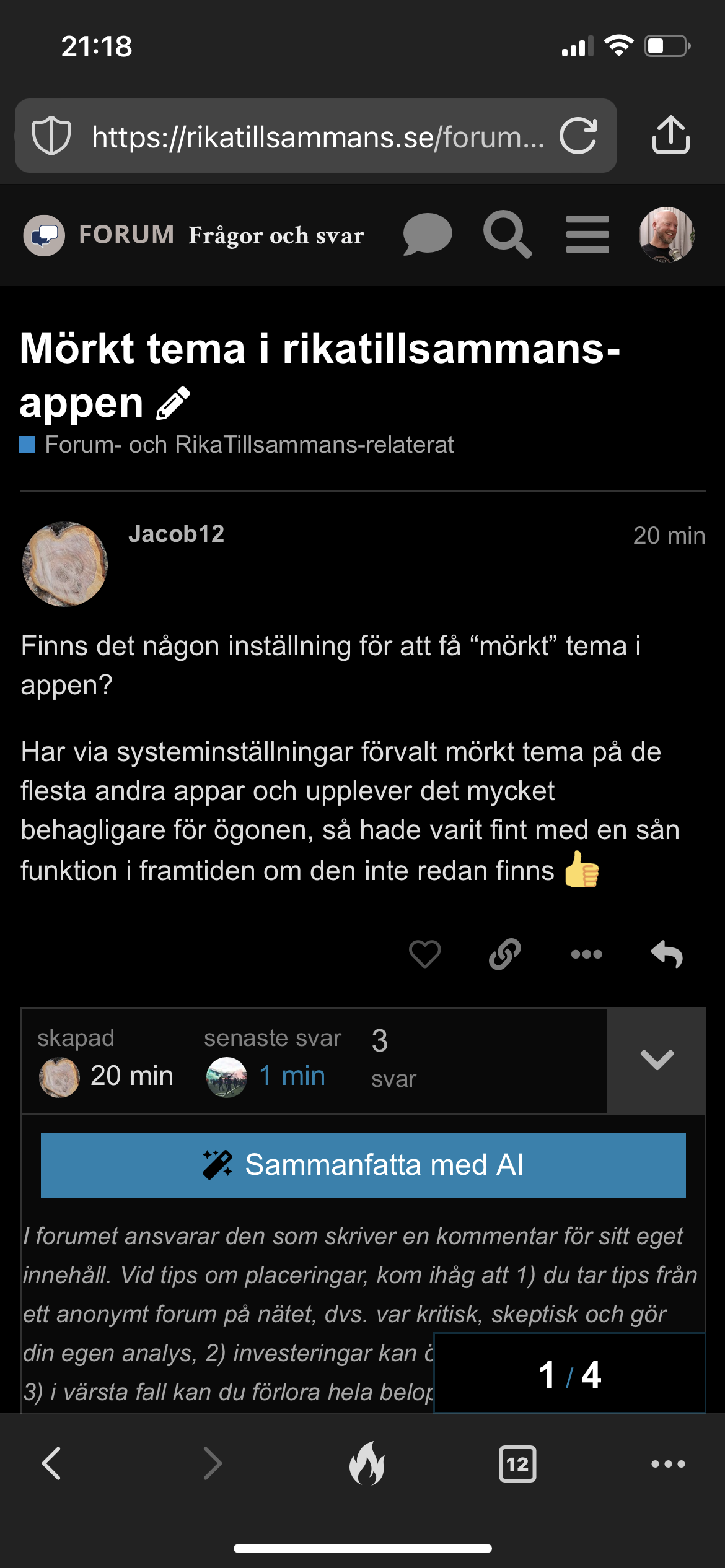This screenshot has width=725, height=1568.
Task: Open the hamburger menu
Action: (587, 235)
